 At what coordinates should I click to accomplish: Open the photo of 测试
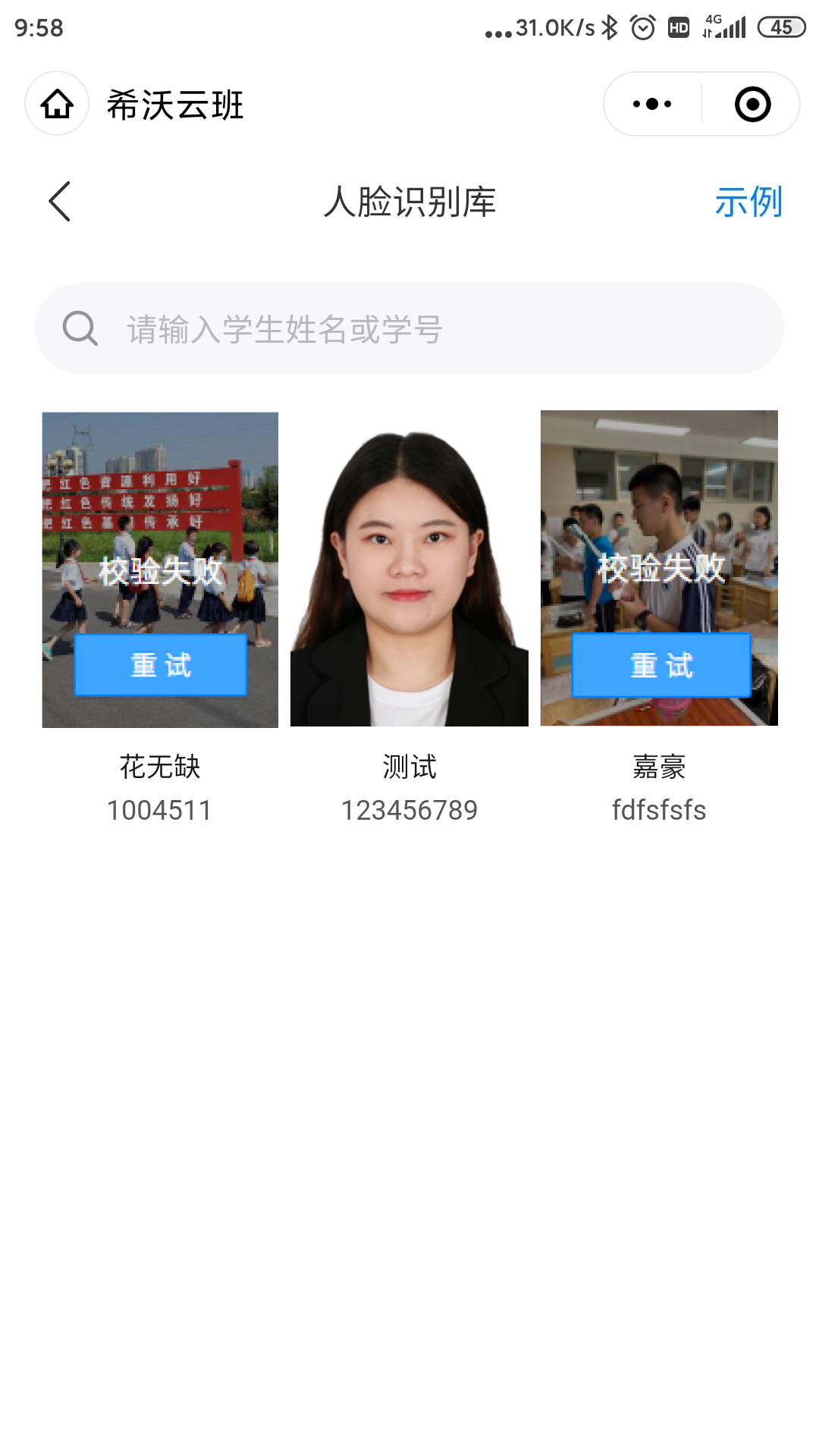(x=409, y=569)
